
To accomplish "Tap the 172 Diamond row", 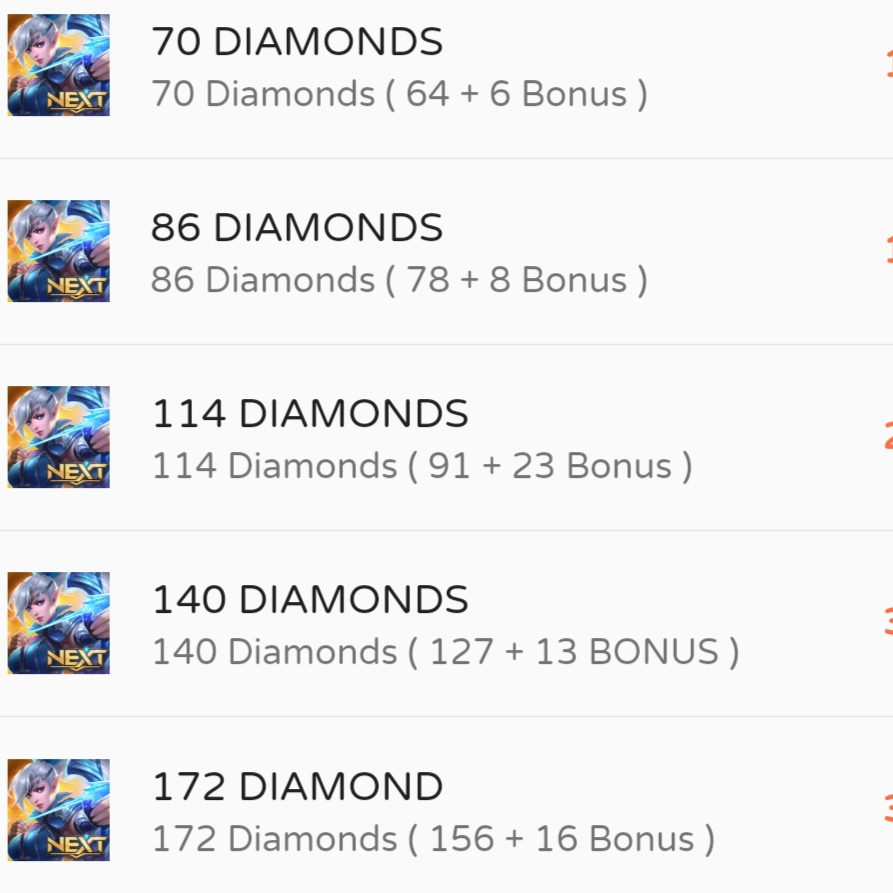I will (430, 811).
